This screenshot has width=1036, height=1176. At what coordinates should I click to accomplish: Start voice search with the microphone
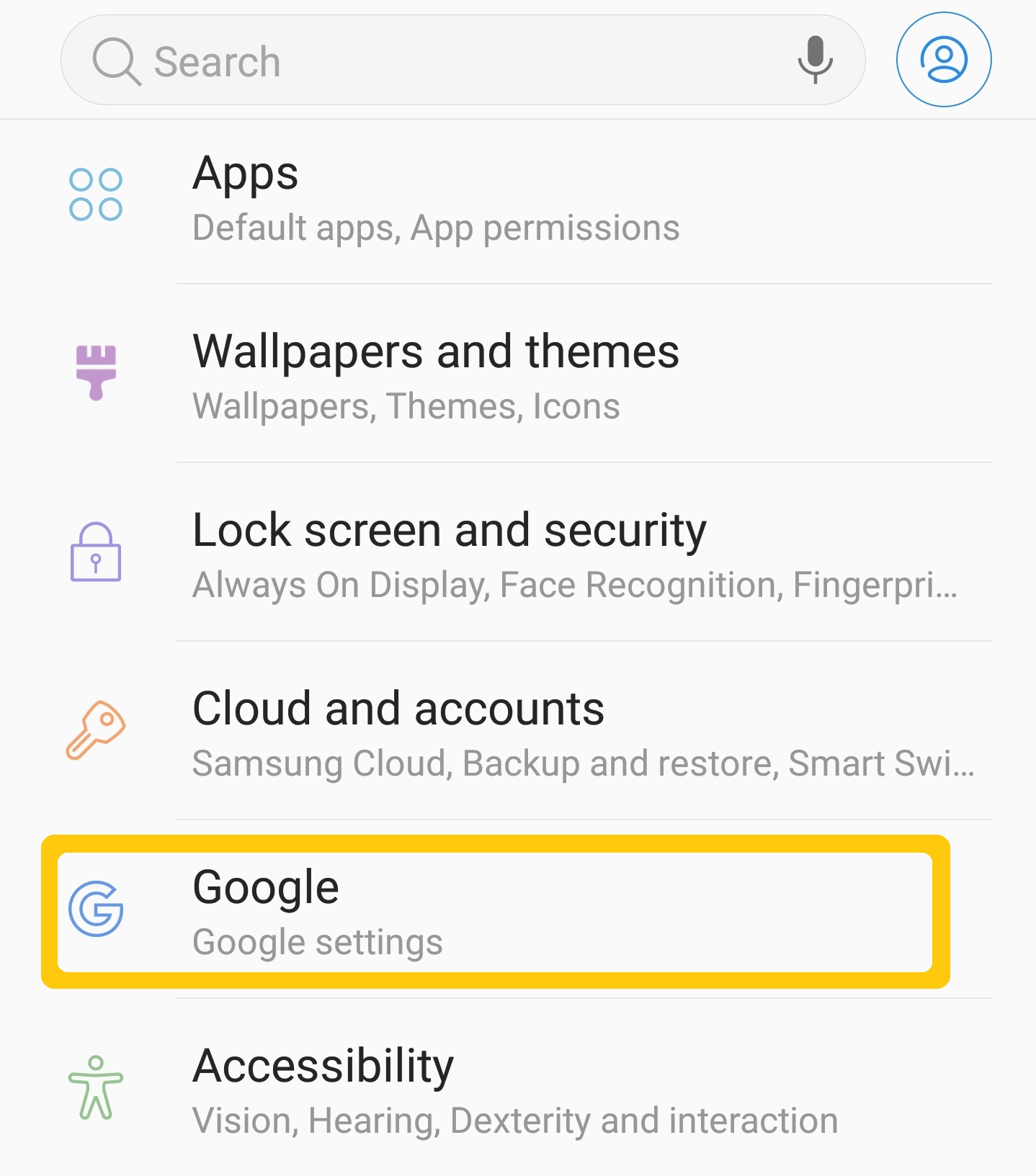tap(815, 60)
